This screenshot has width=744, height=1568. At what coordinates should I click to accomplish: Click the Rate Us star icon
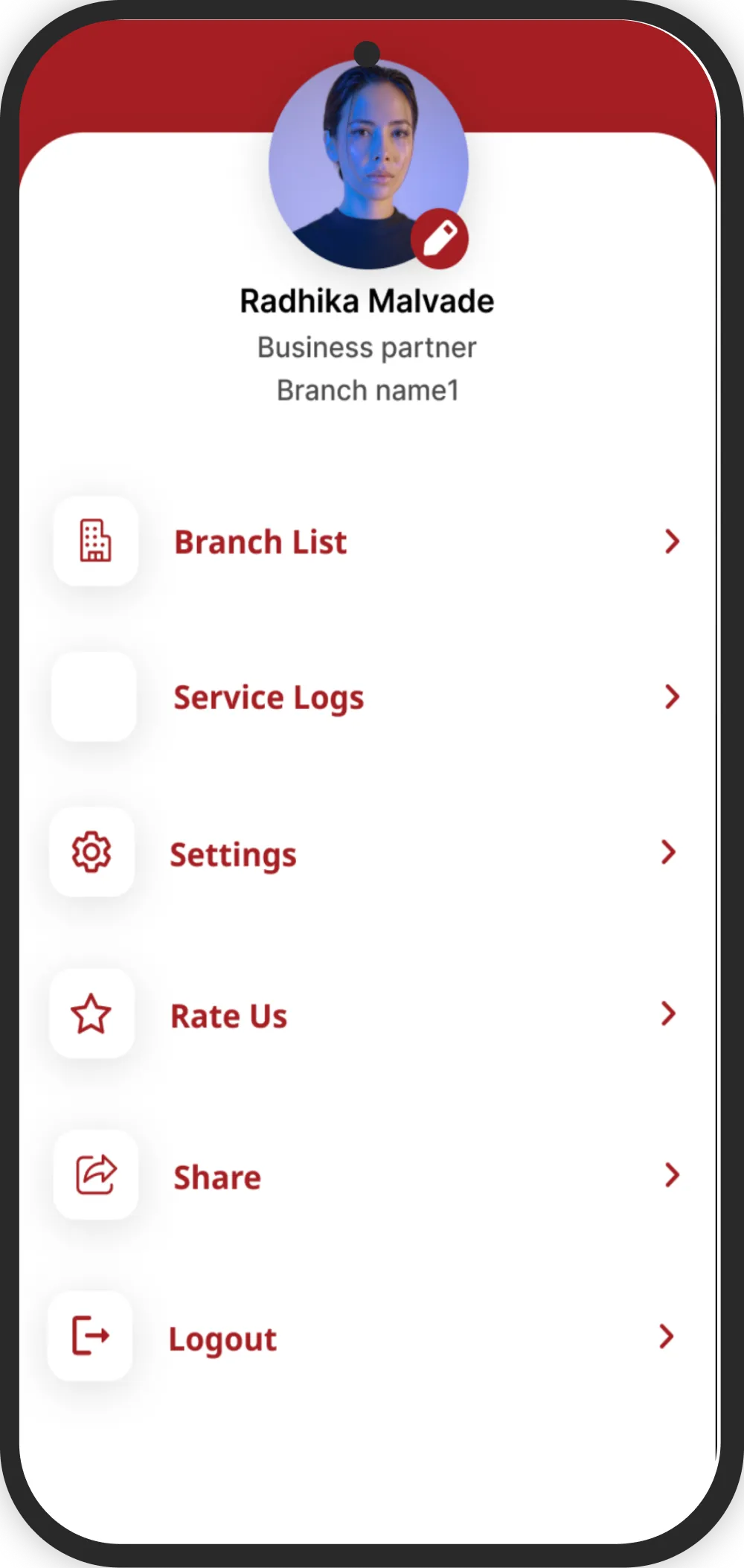91,1014
